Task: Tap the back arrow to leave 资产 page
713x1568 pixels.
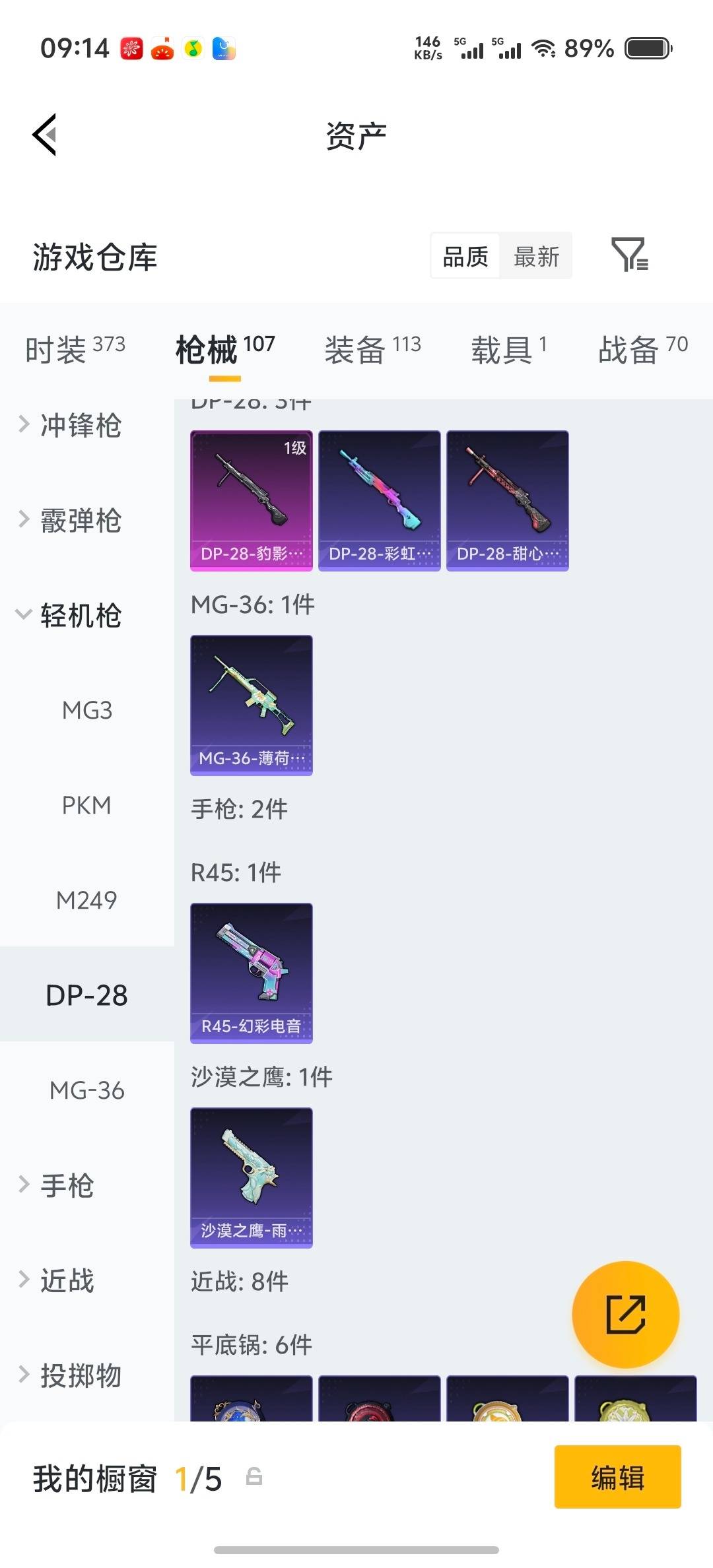Action: [44, 134]
